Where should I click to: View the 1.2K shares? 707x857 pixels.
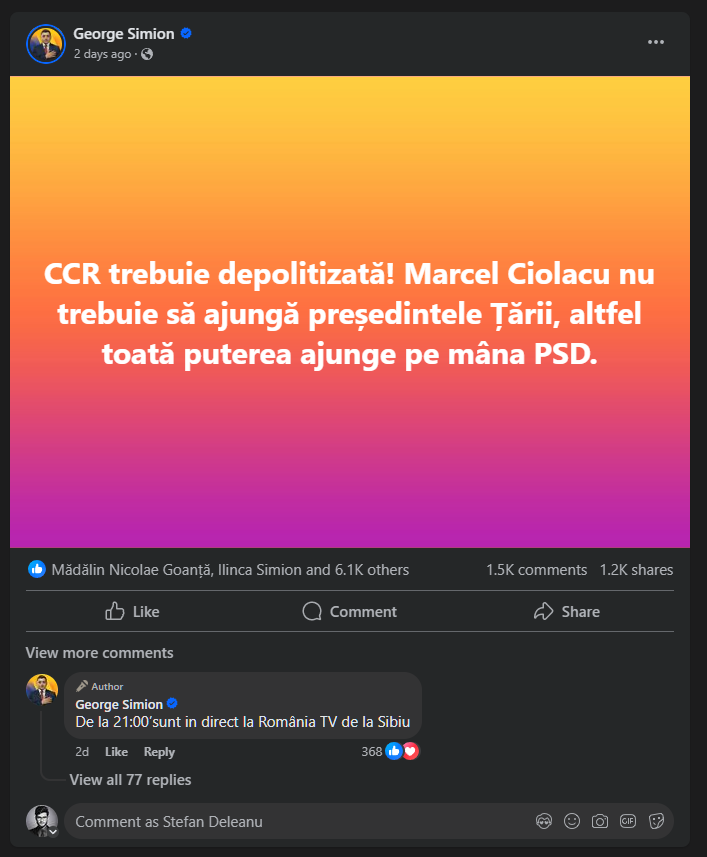(636, 570)
